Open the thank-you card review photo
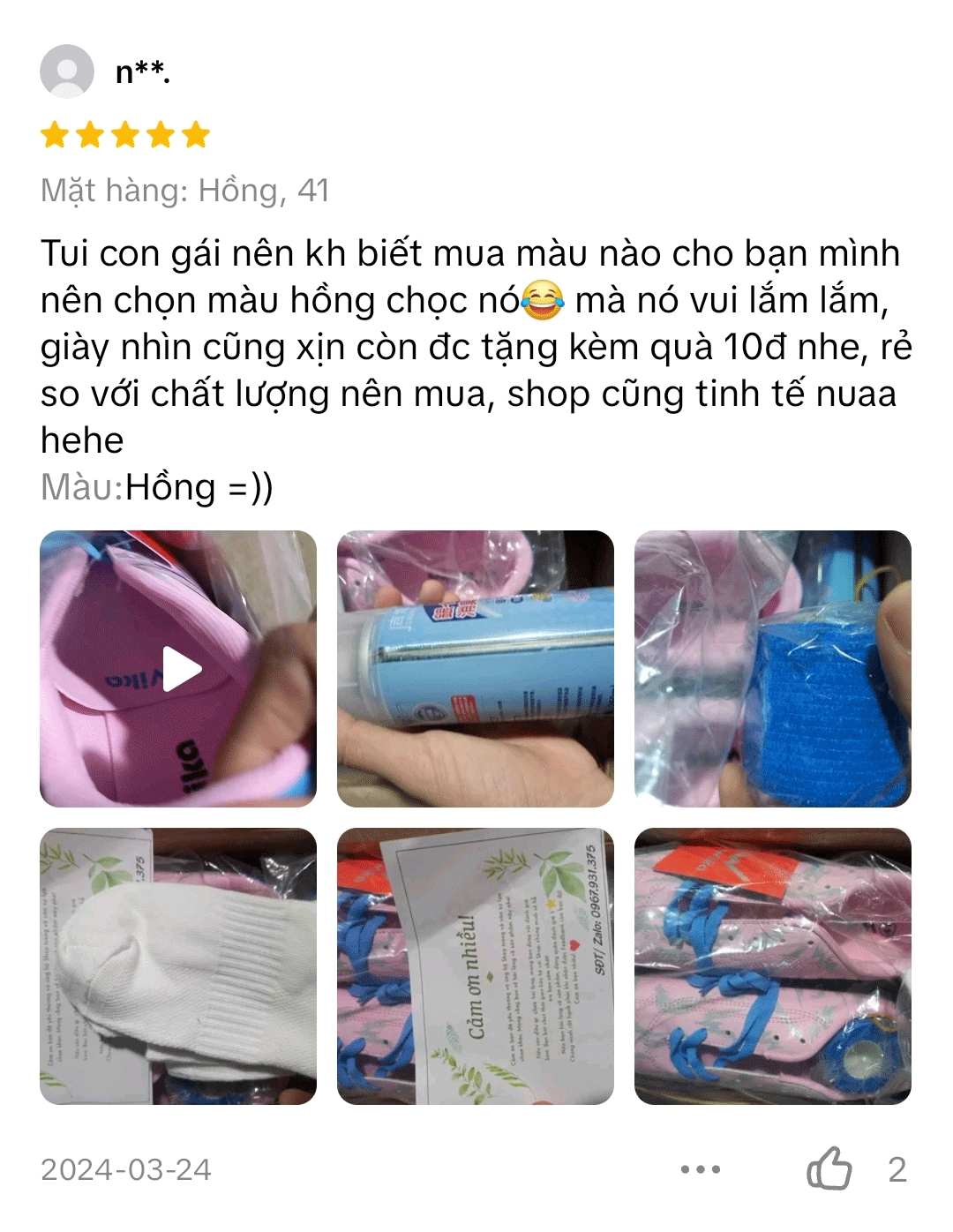Viewport: 953px width, 1232px height. [475, 966]
